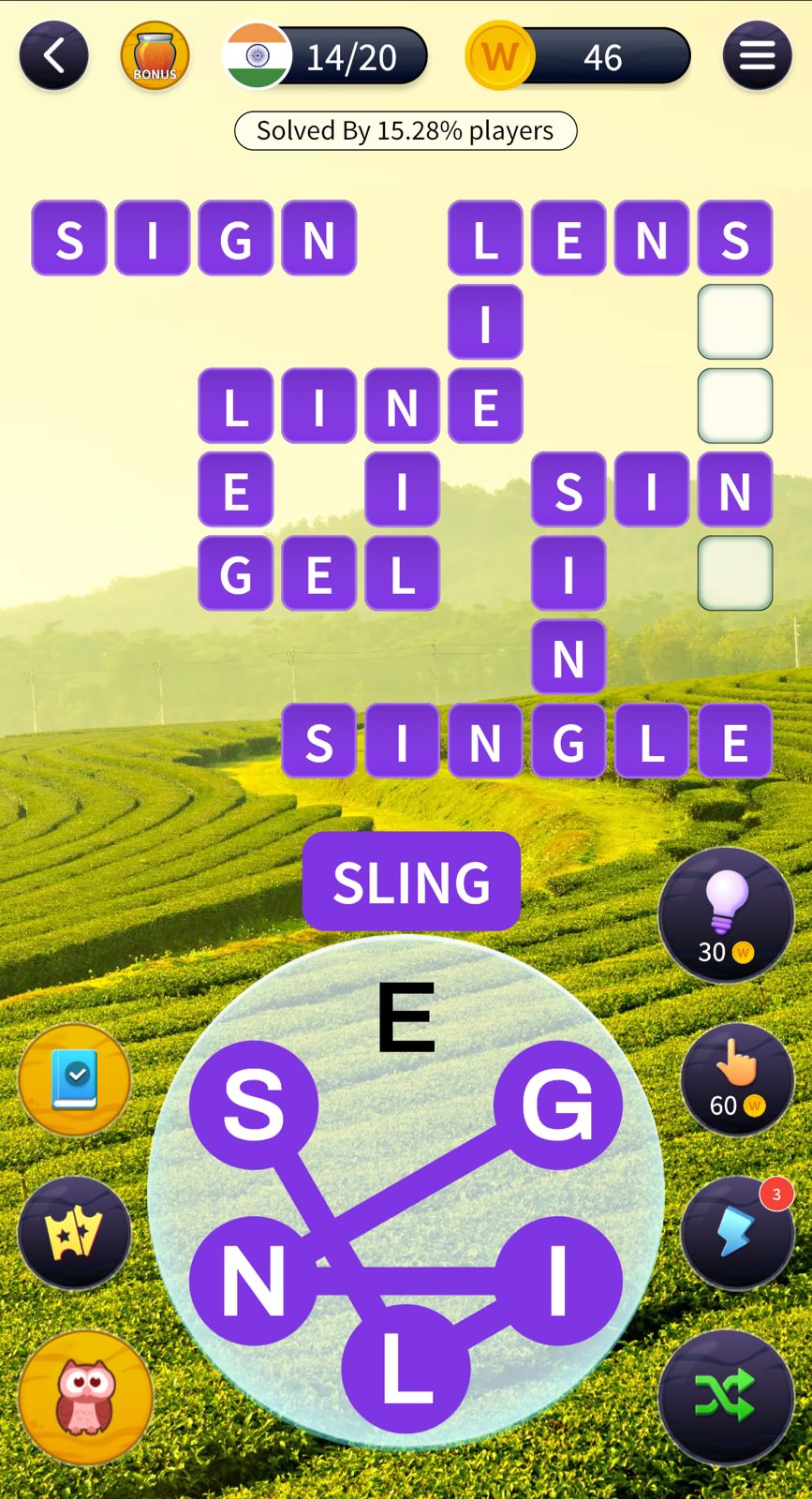Open the star tickets icon

(75, 1233)
